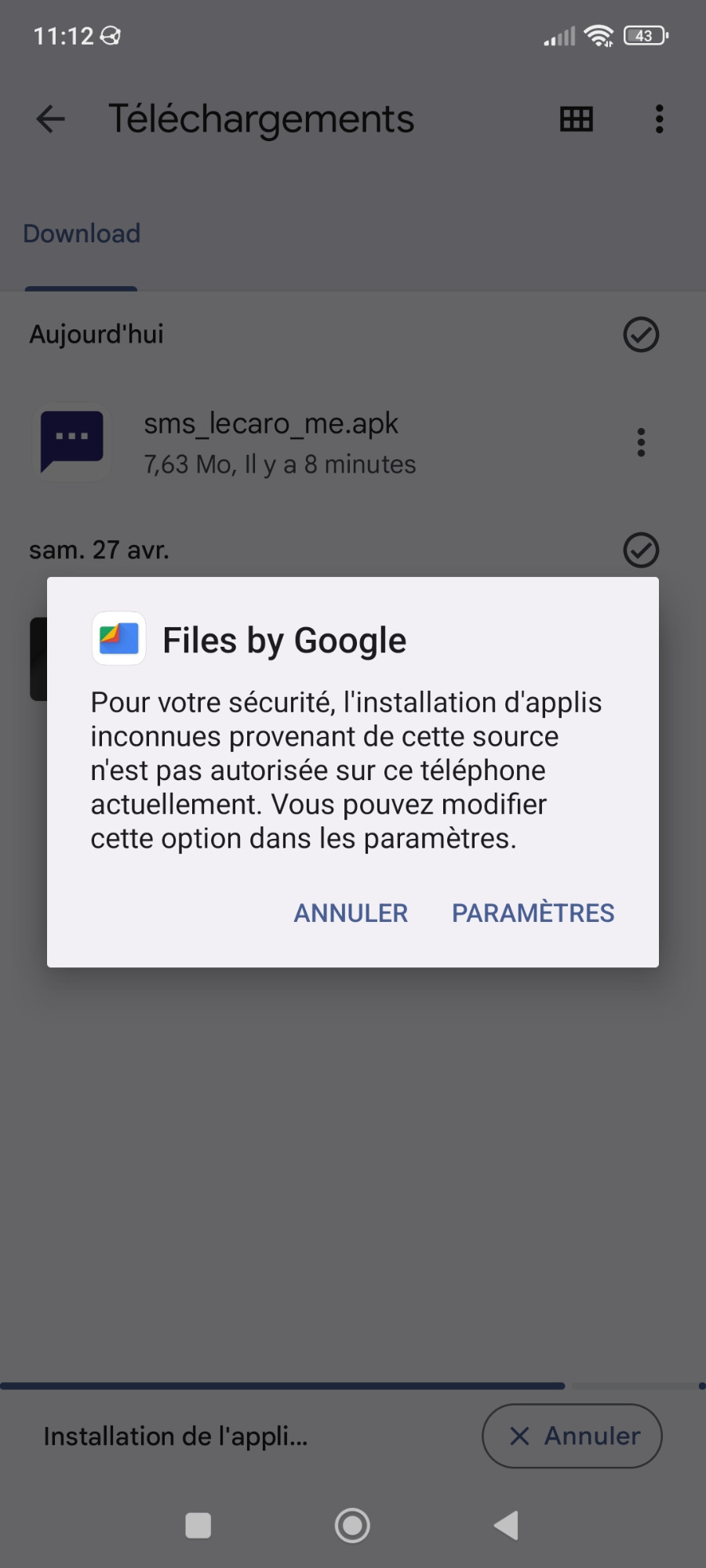Select all files under Aujourd'hui
Image resolution: width=706 pixels, height=1568 pixels.
641,335
